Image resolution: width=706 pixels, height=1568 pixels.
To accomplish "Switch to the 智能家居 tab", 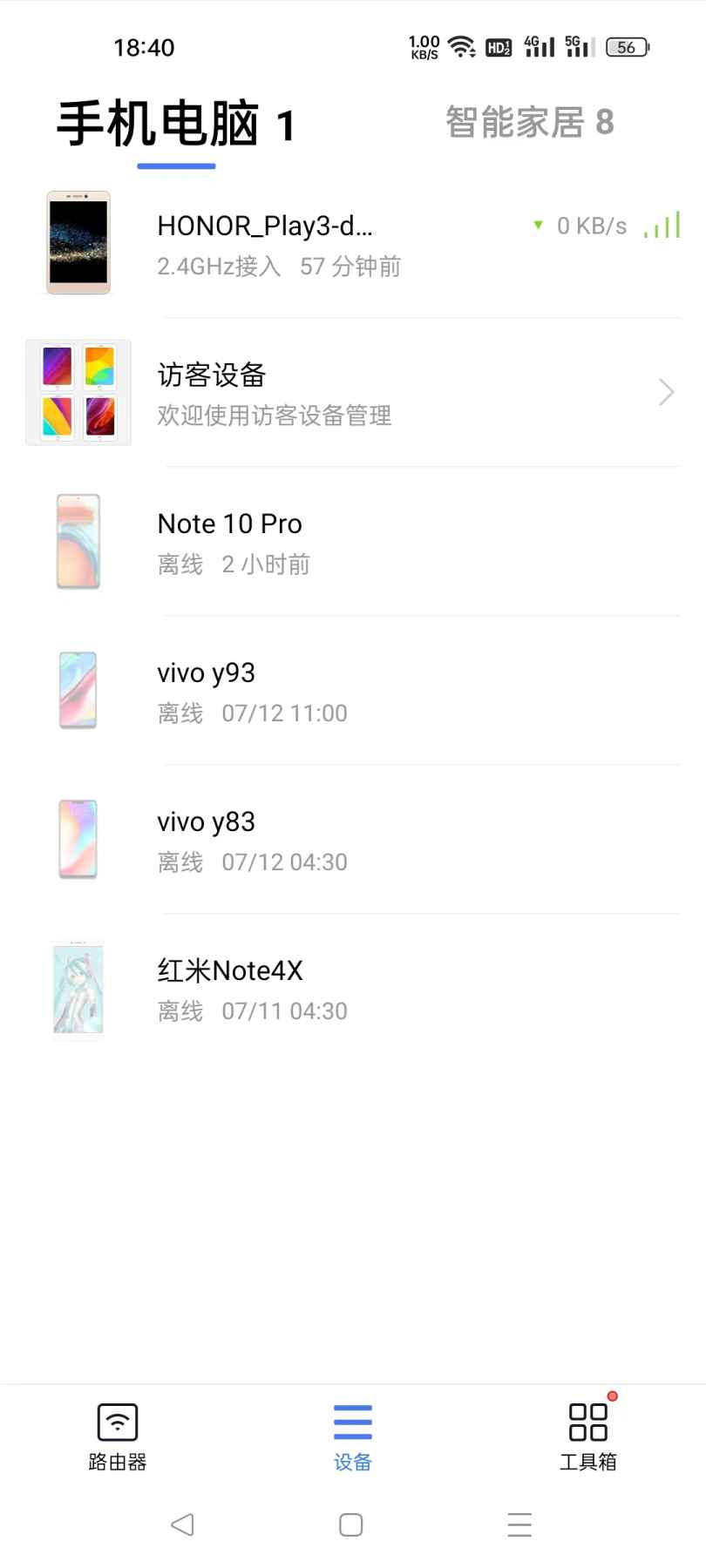I will pos(529,123).
